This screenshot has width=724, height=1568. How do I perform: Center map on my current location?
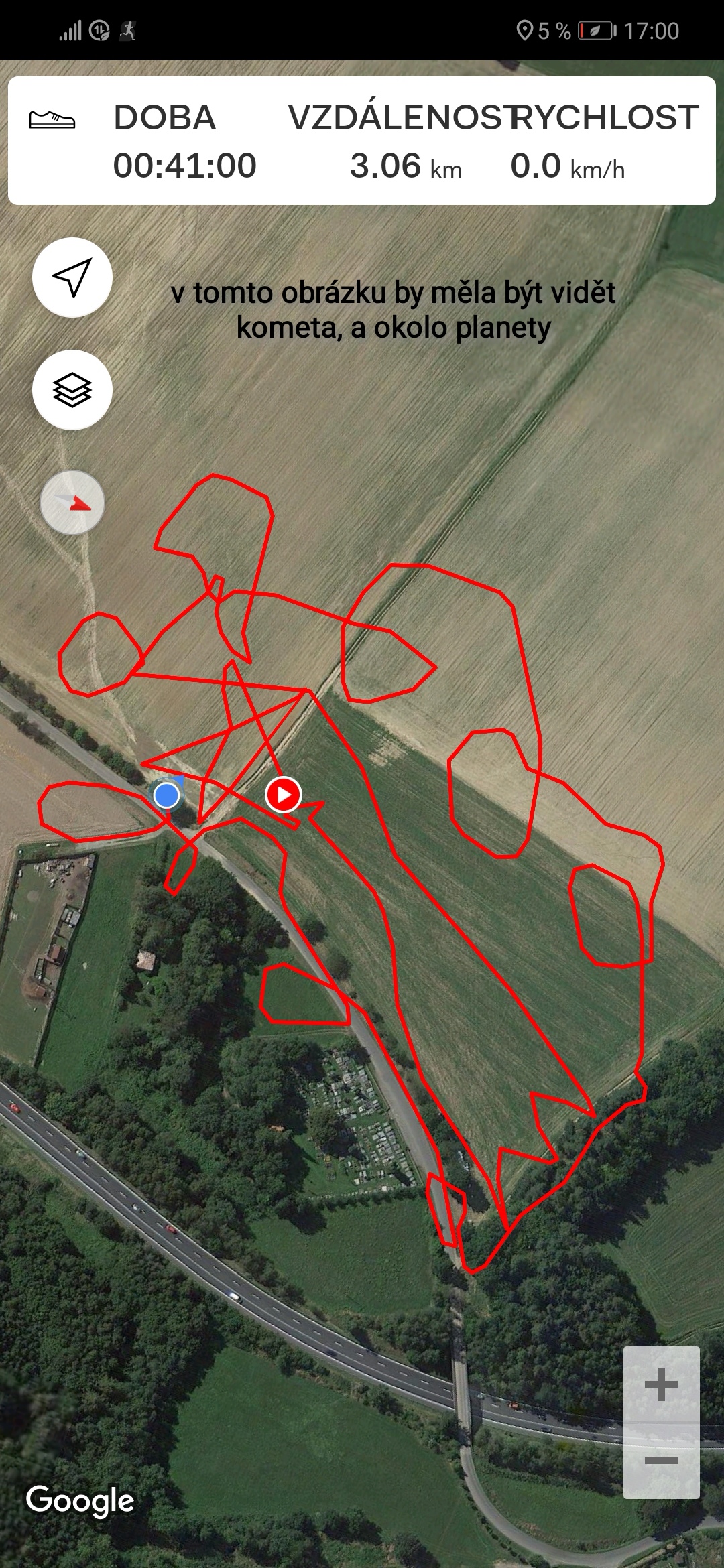[72, 277]
